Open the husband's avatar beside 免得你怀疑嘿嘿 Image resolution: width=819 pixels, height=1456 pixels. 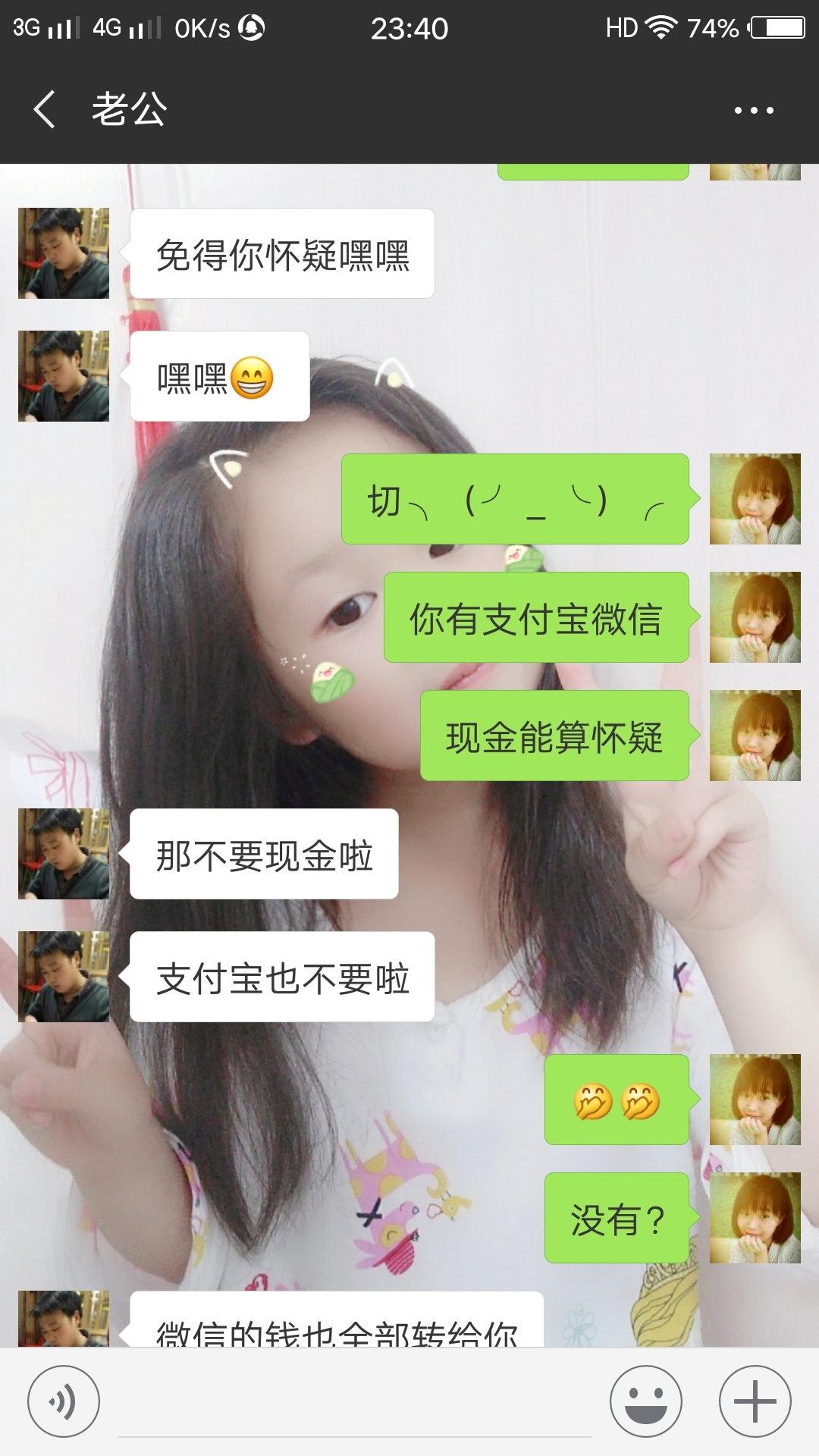pyautogui.click(x=64, y=253)
